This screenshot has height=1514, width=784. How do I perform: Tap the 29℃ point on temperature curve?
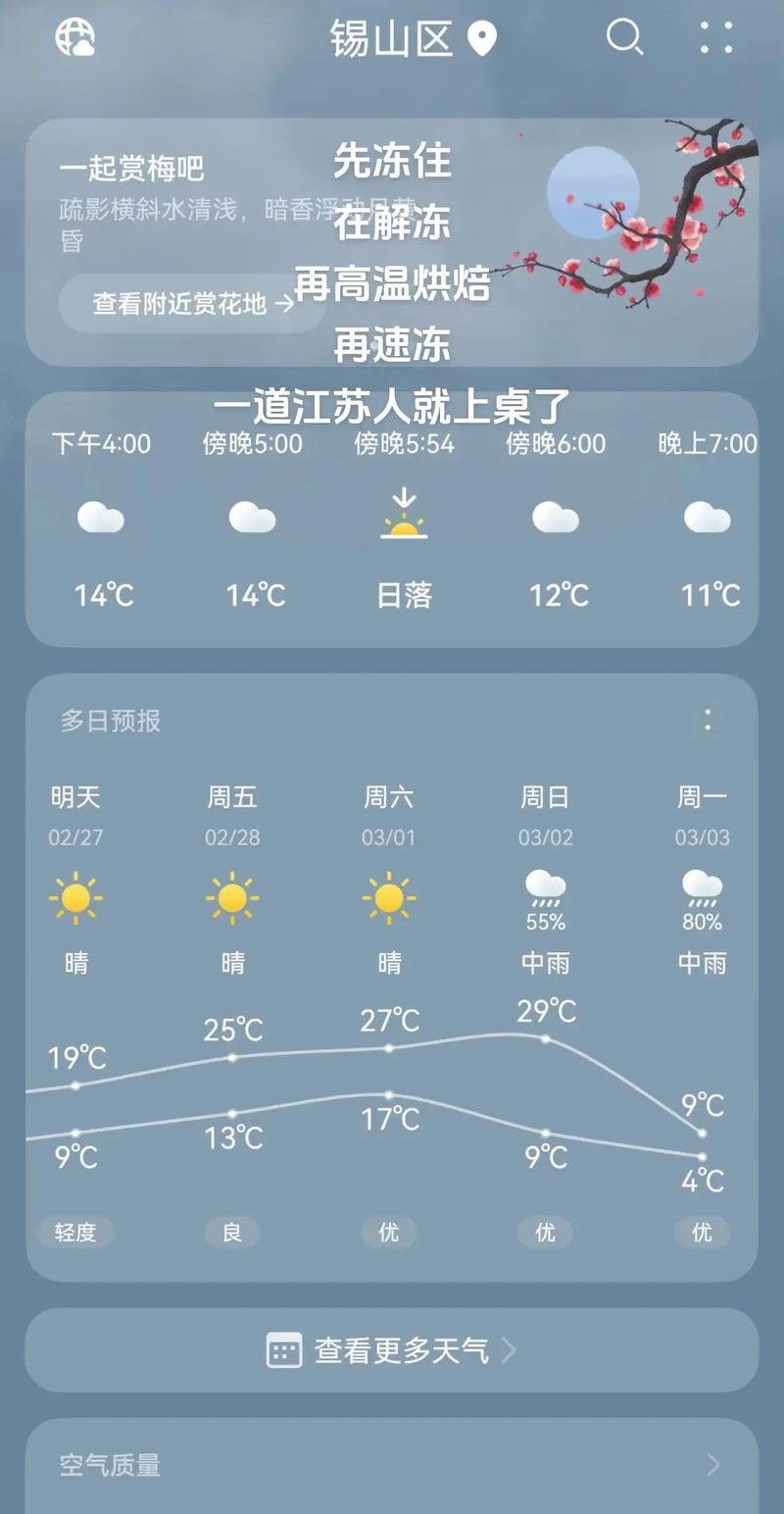point(545,1038)
